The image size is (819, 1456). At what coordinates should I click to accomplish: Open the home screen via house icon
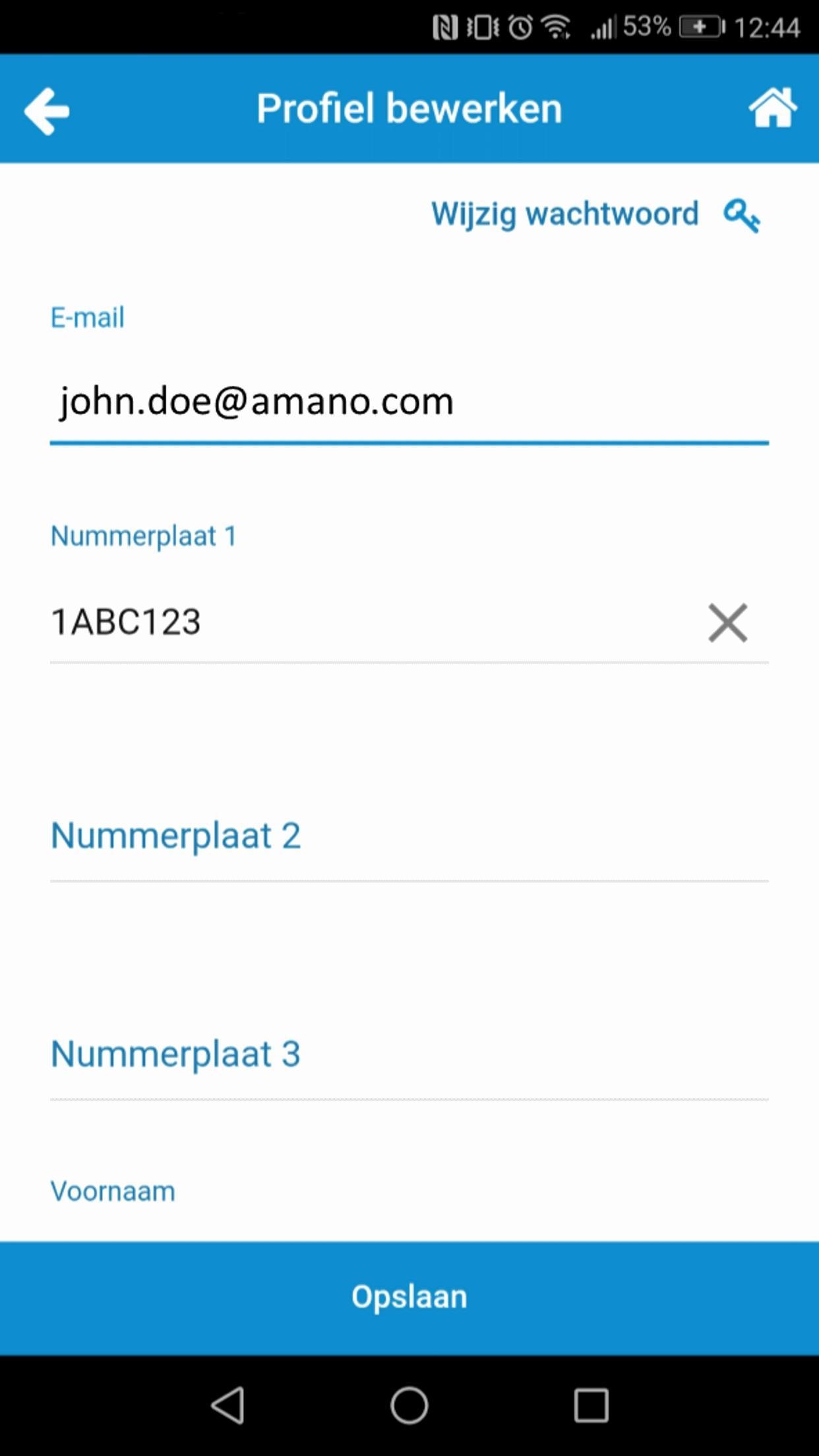point(772,108)
